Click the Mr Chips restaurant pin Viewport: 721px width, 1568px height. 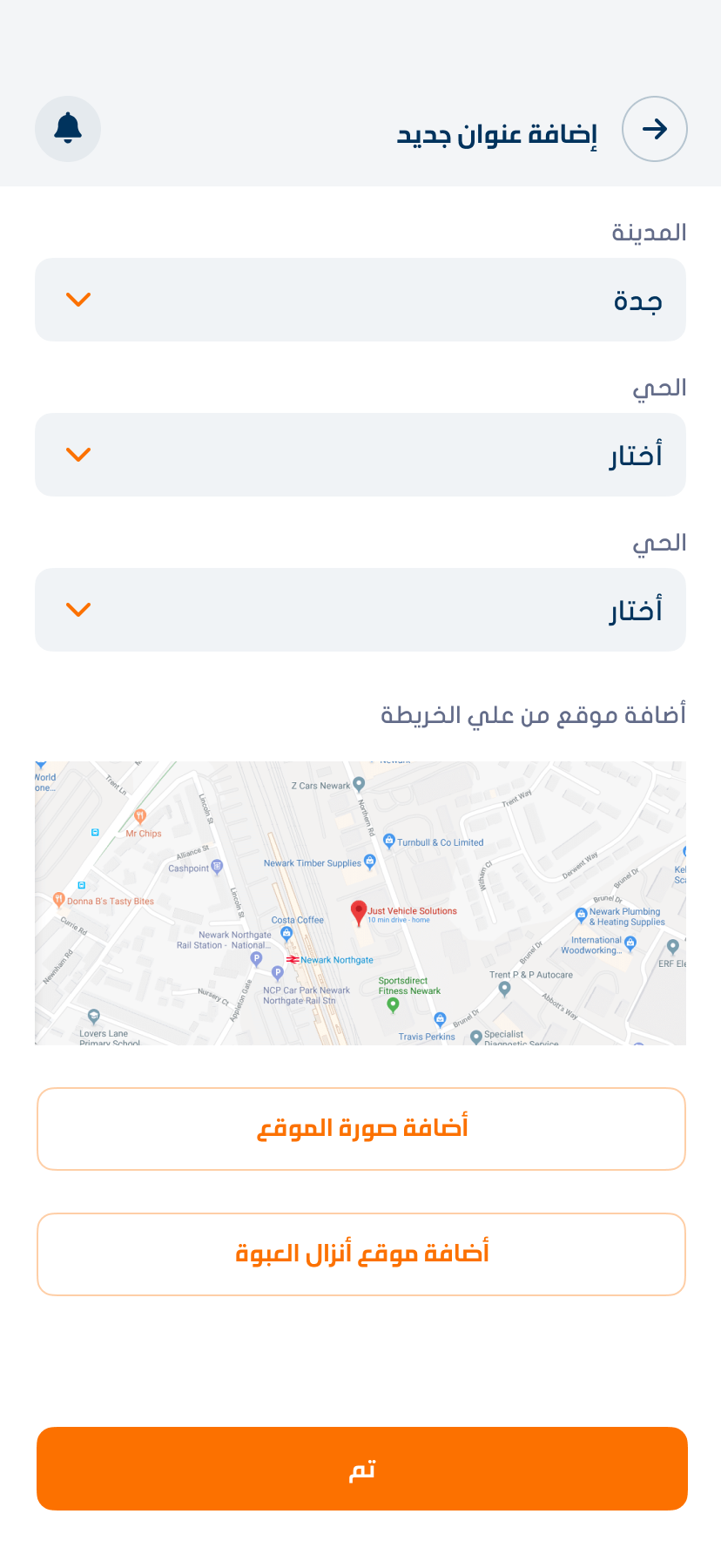tap(140, 814)
